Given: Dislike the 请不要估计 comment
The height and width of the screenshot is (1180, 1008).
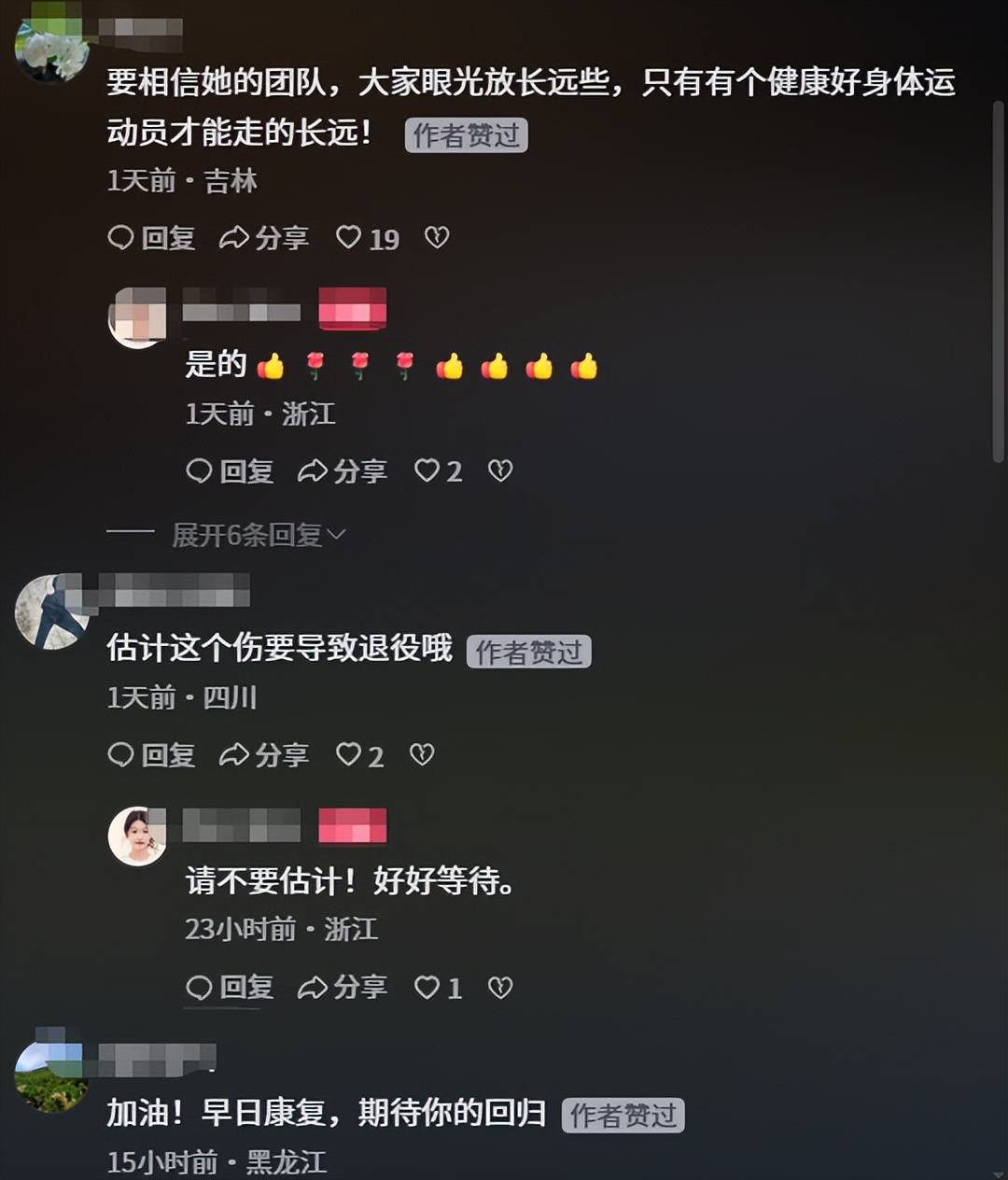Looking at the screenshot, I should tap(500, 987).
